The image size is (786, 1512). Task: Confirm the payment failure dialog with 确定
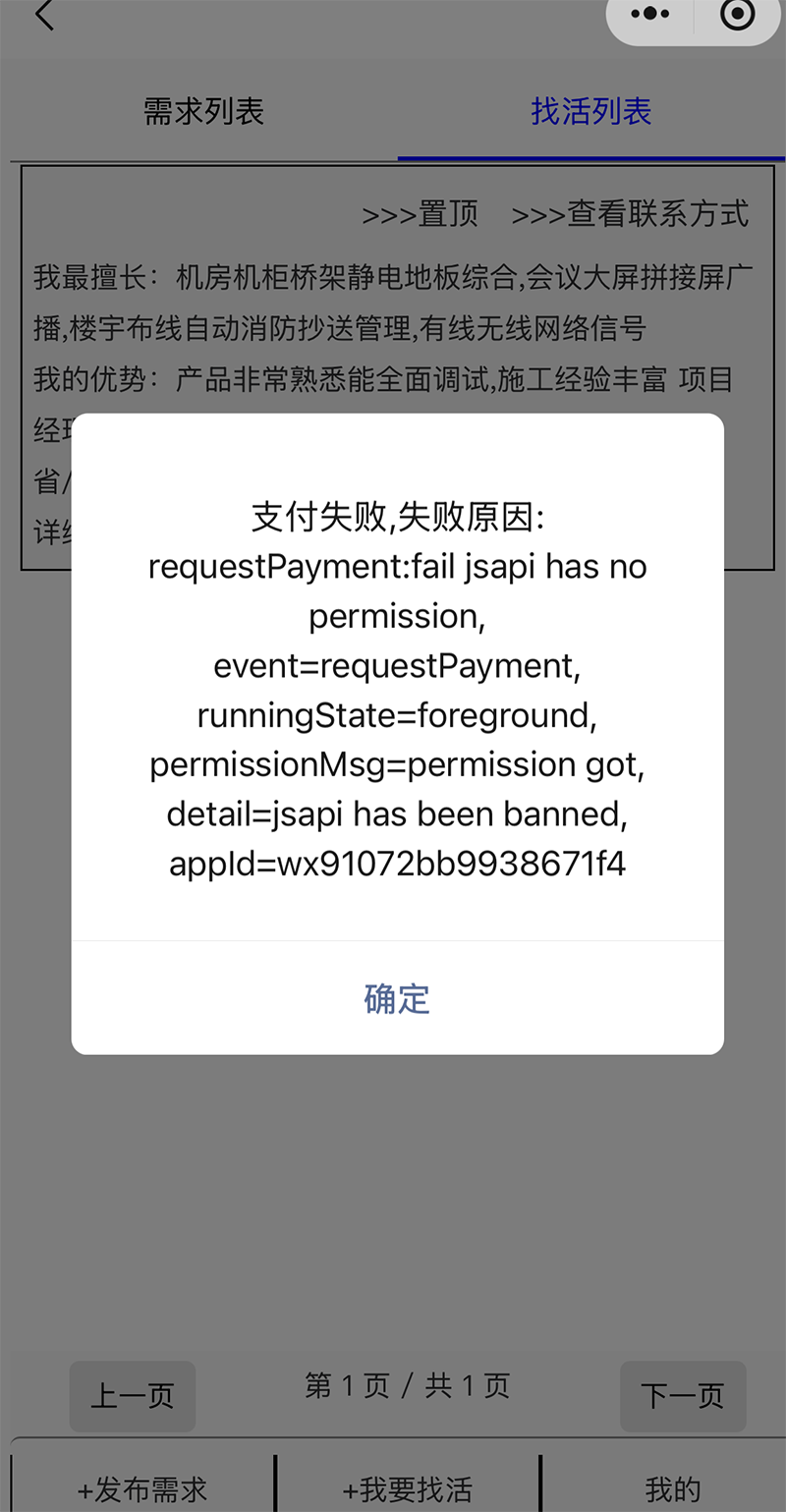pos(397,998)
